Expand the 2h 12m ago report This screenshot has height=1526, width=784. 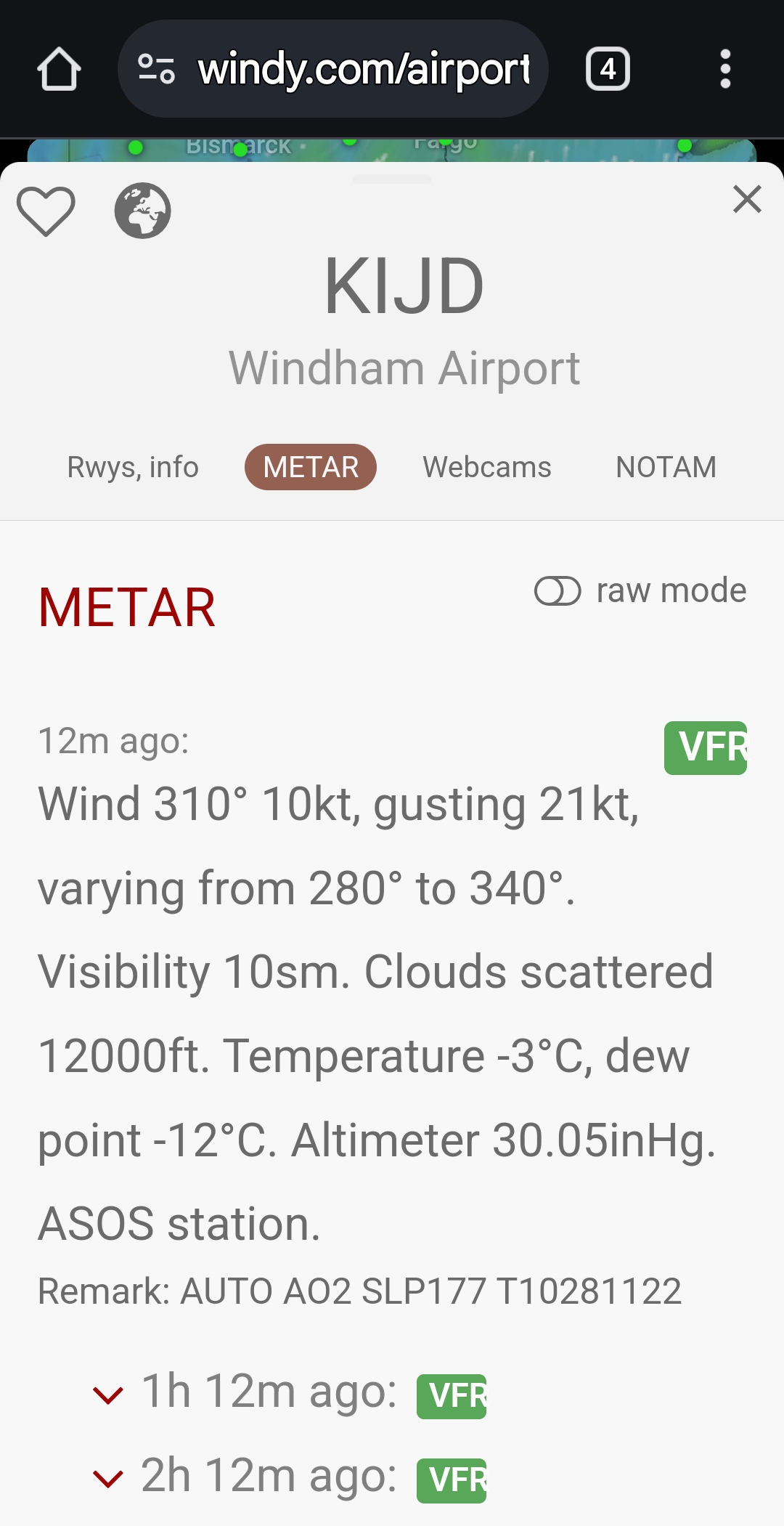tap(290, 1477)
